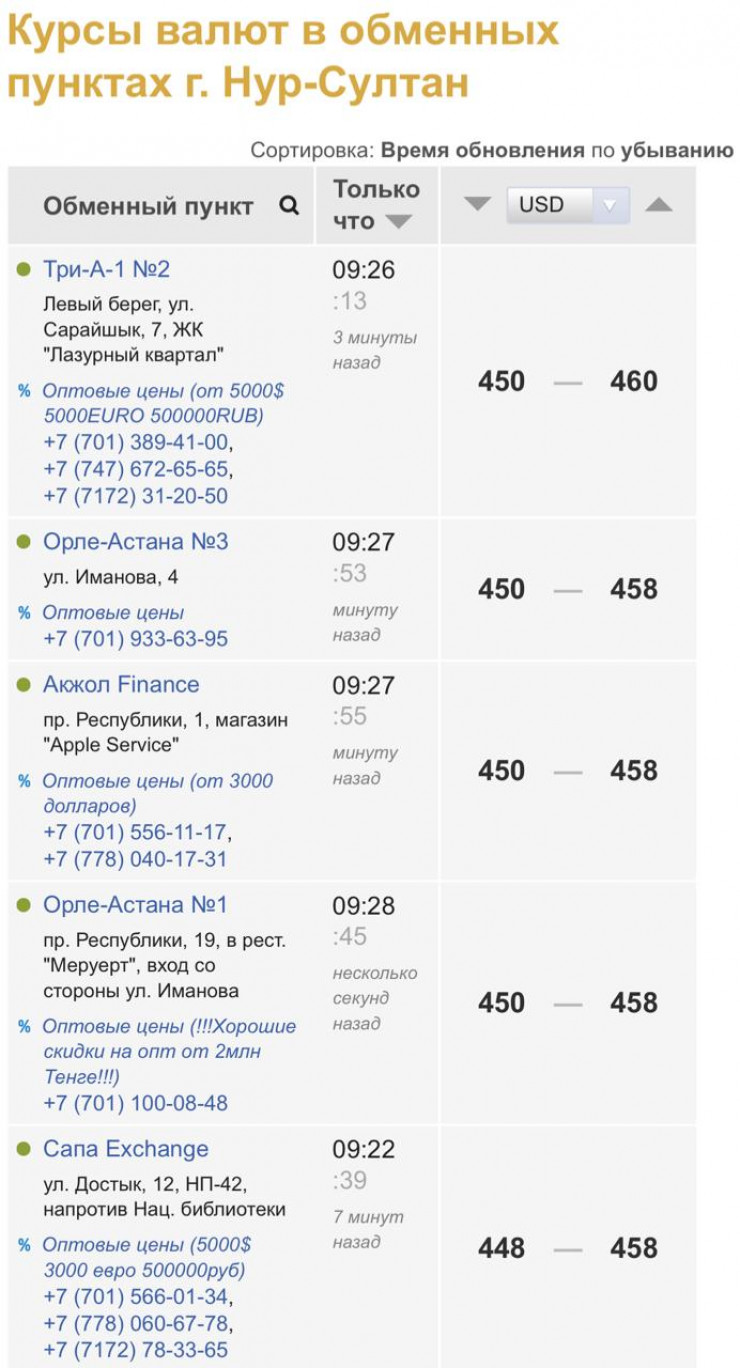Call +7 (701) 100-08-48
Viewport: 740px width, 1368px height.
pyautogui.click(x=135, y=1103)
